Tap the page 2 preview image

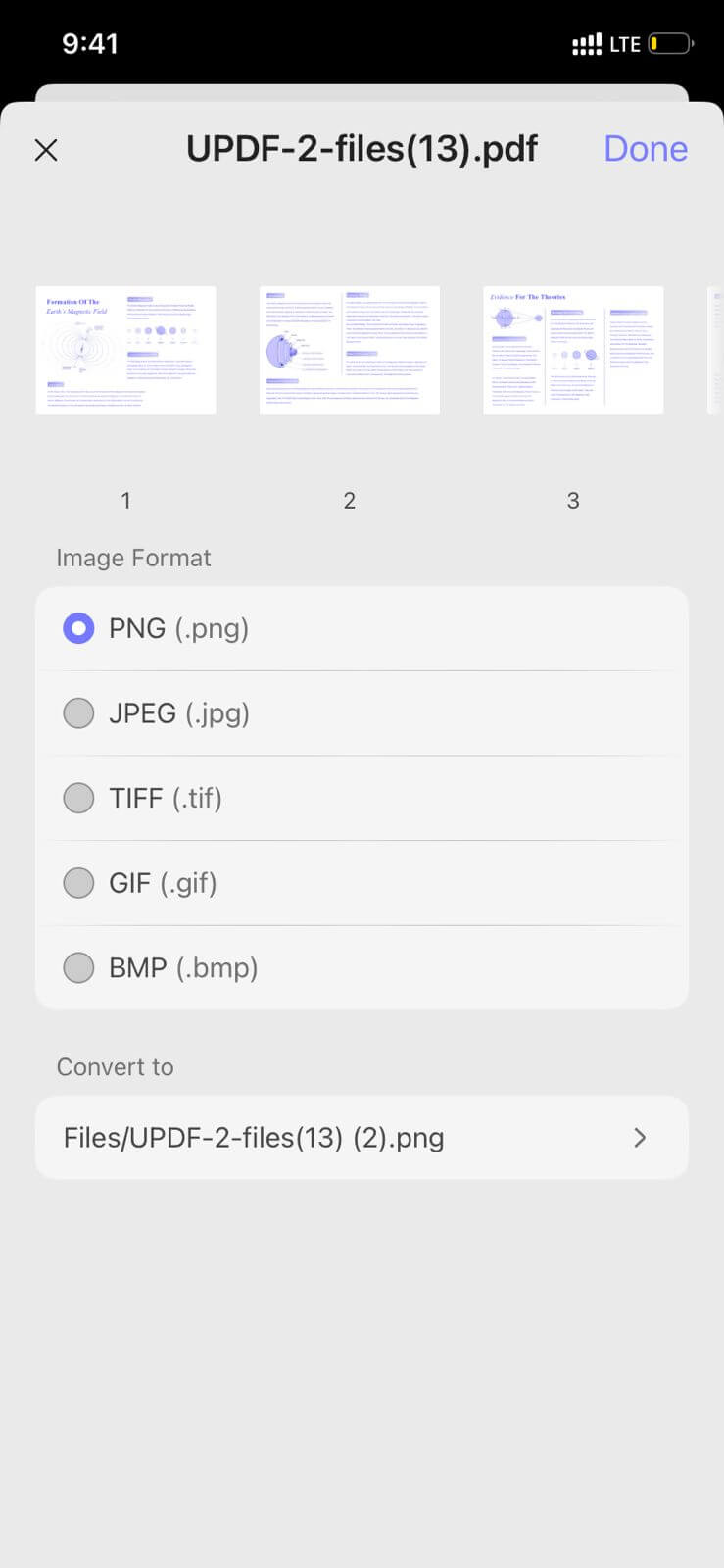tap(349, 350)
